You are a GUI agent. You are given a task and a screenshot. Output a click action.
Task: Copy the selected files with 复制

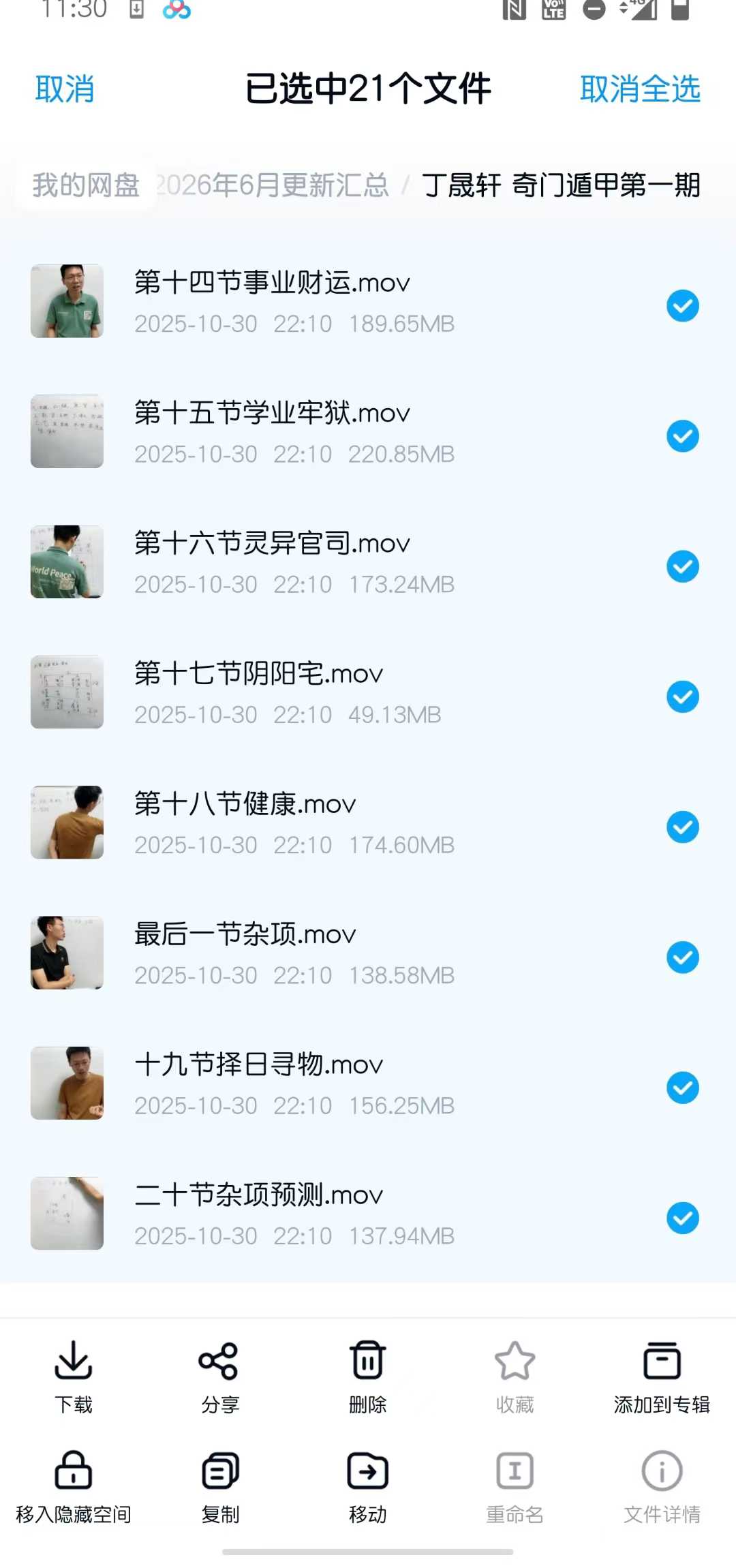(x=220, y=1486)
